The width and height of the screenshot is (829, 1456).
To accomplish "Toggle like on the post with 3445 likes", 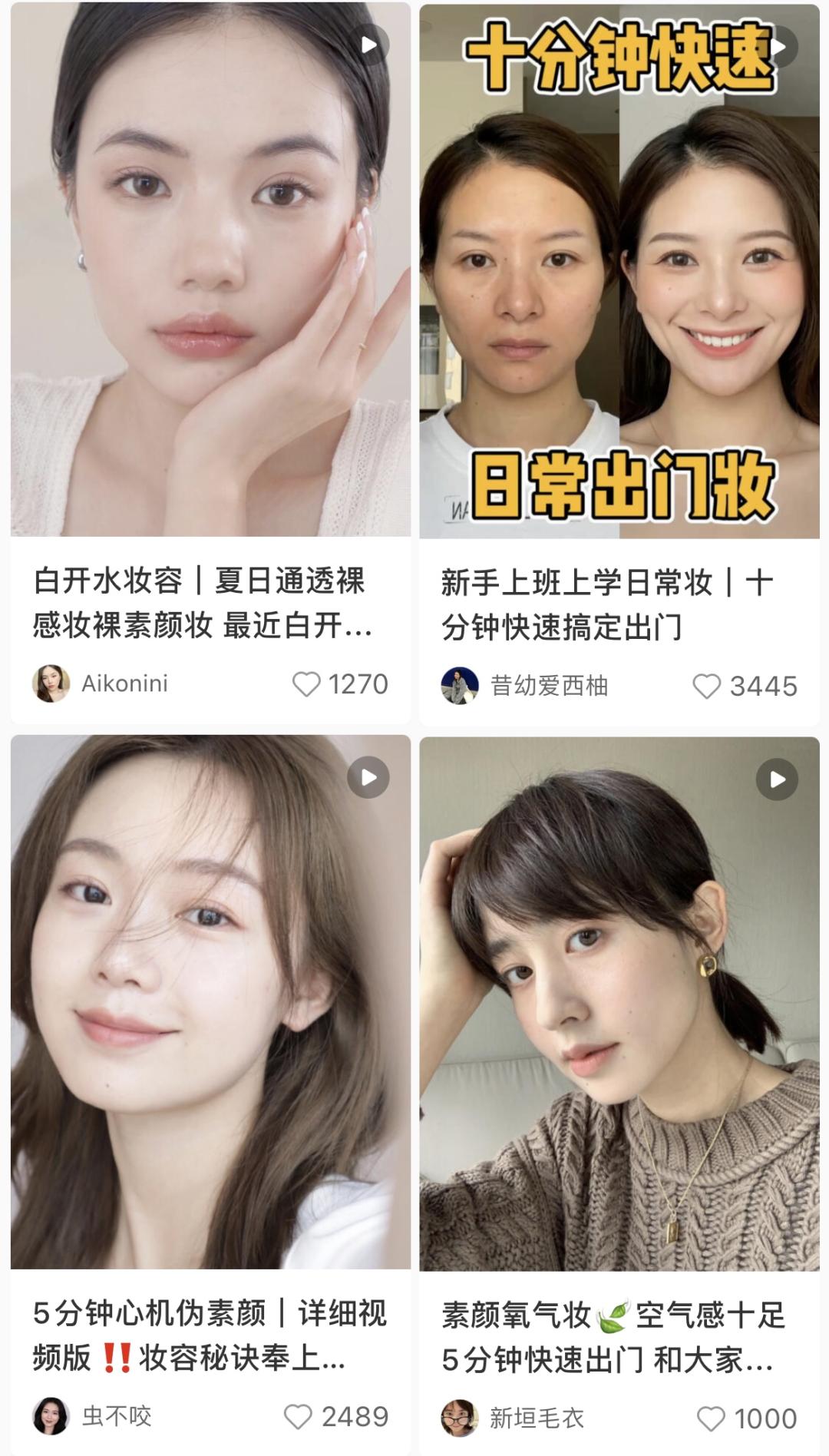I will pyautogui.click(x=705, y=683).
